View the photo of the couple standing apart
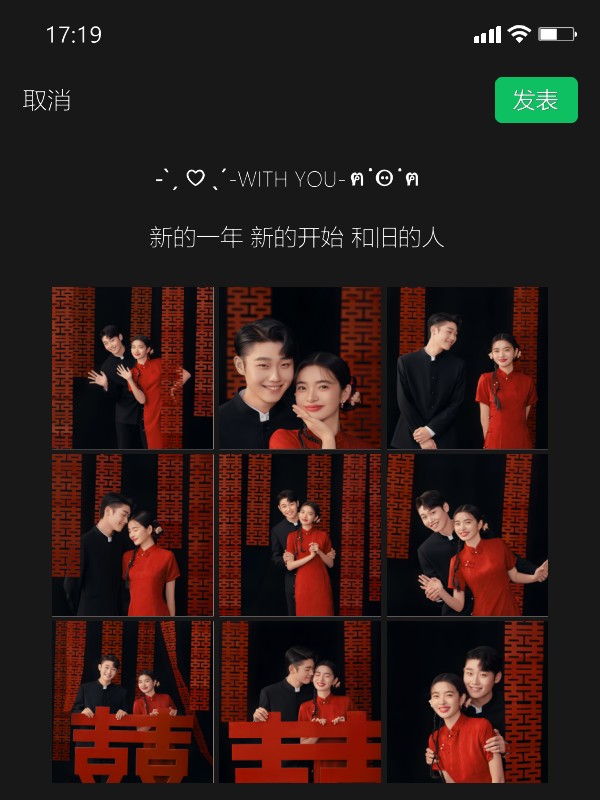 467,368
